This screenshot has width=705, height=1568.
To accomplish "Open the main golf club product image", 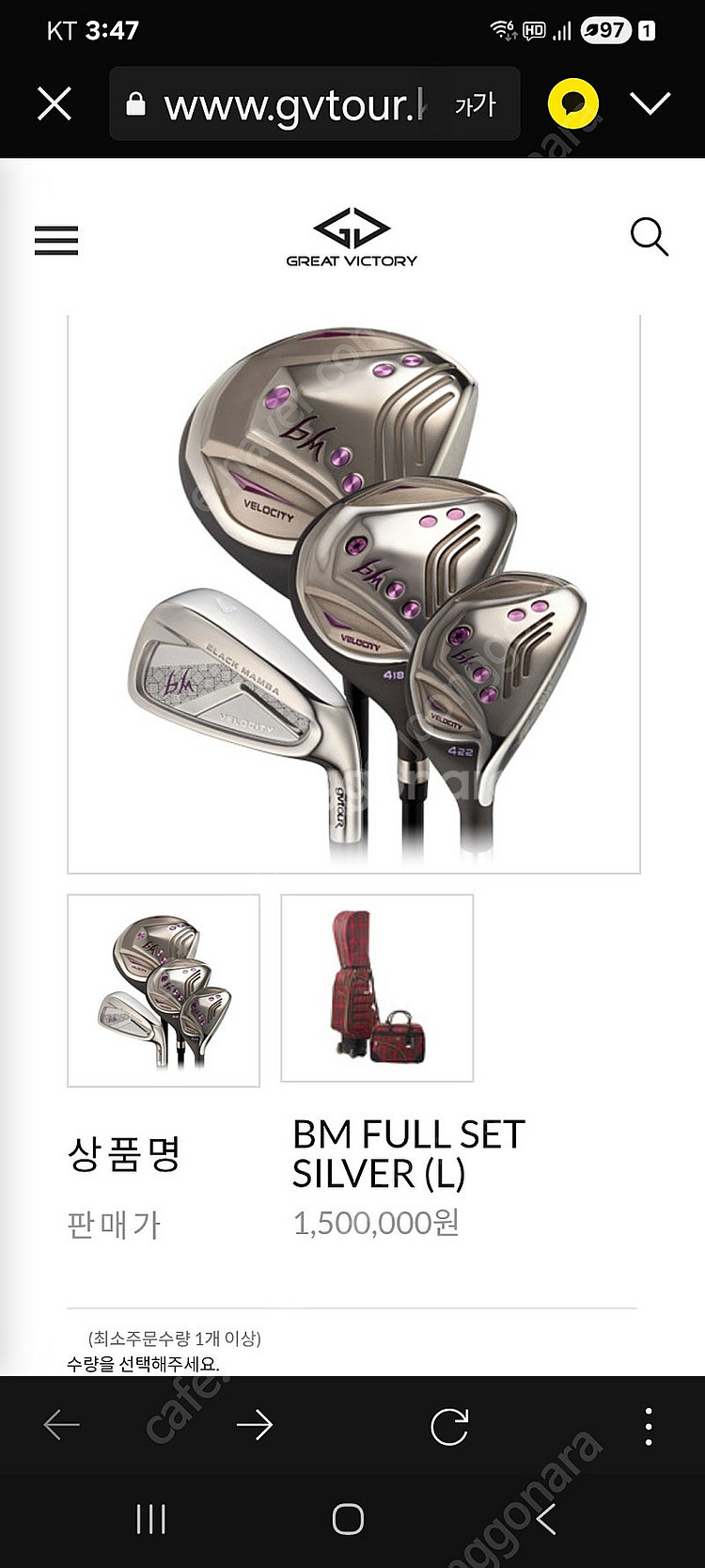I will click(353, 593).
